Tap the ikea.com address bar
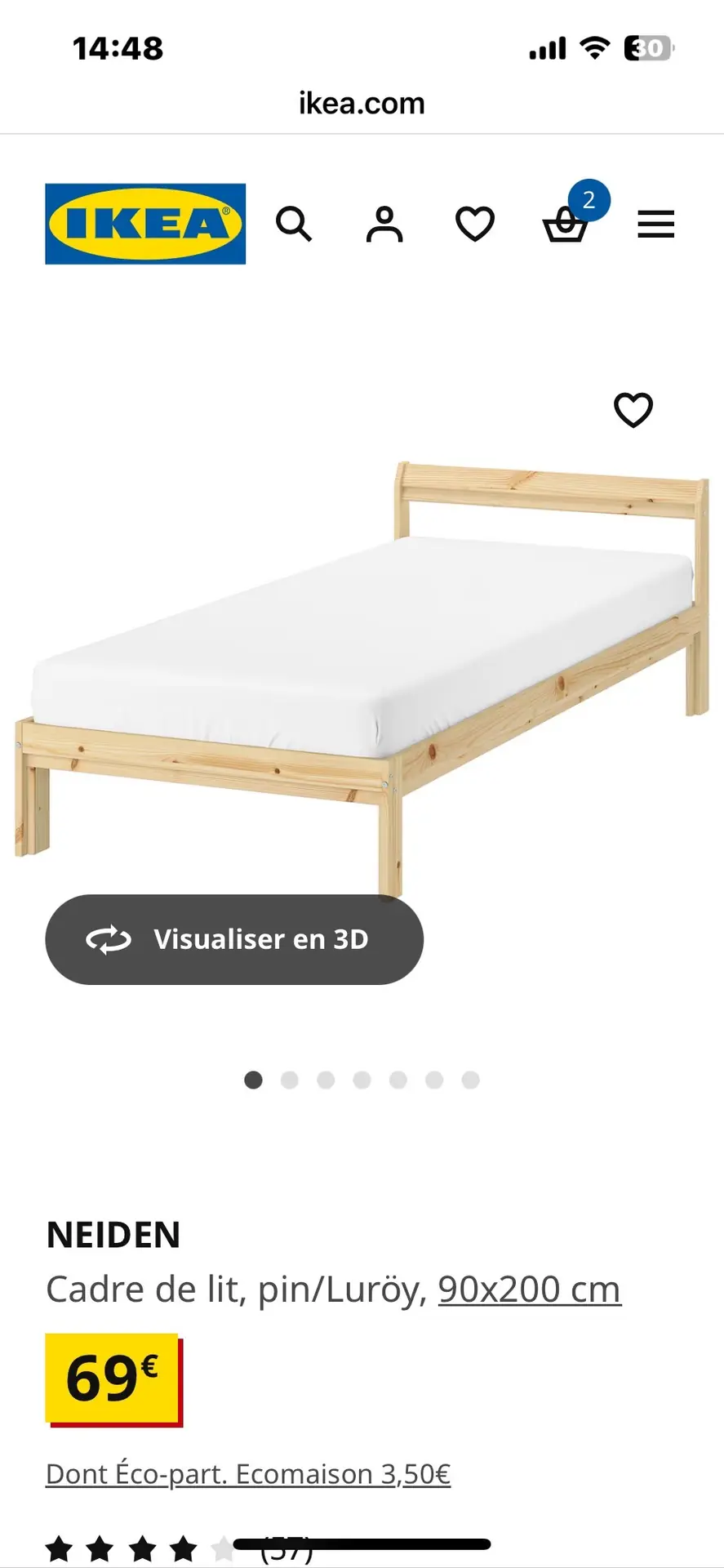Image resolution: width=724 pixels, height=1568 pixels. [x=362, y=104]
